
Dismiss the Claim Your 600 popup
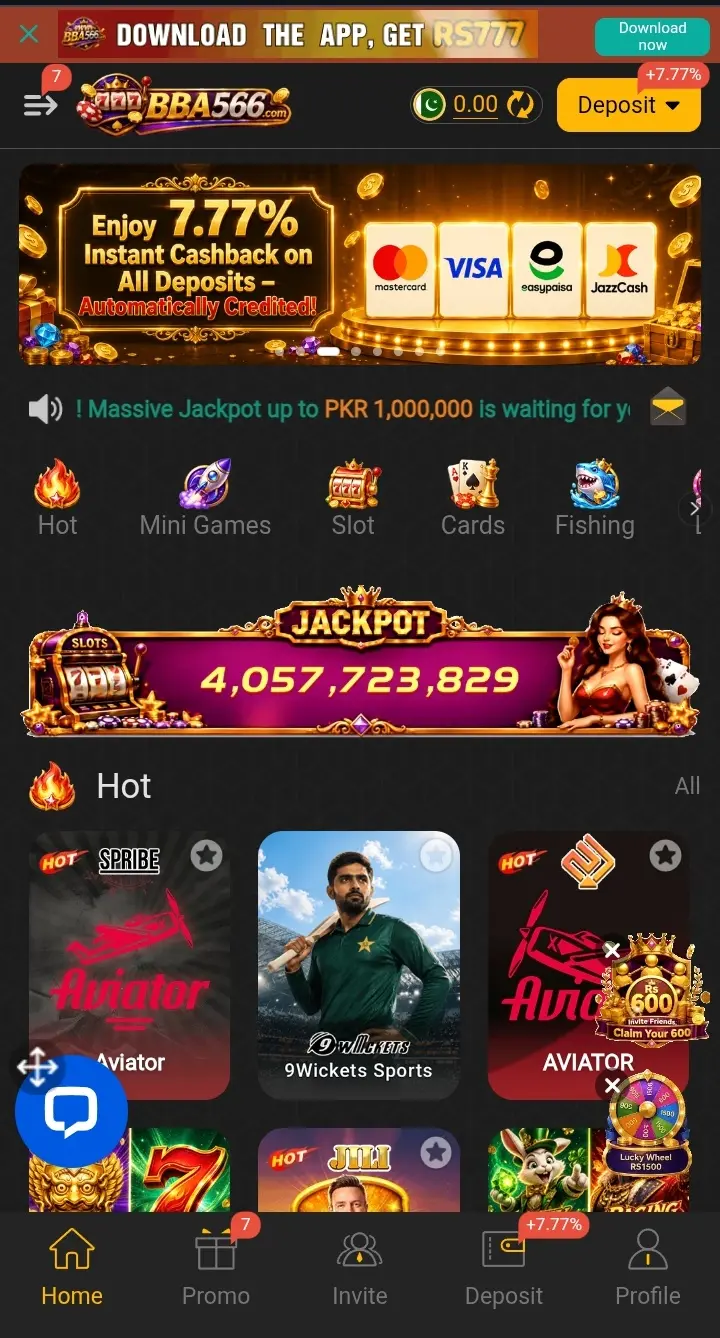(x=612, y=950)
